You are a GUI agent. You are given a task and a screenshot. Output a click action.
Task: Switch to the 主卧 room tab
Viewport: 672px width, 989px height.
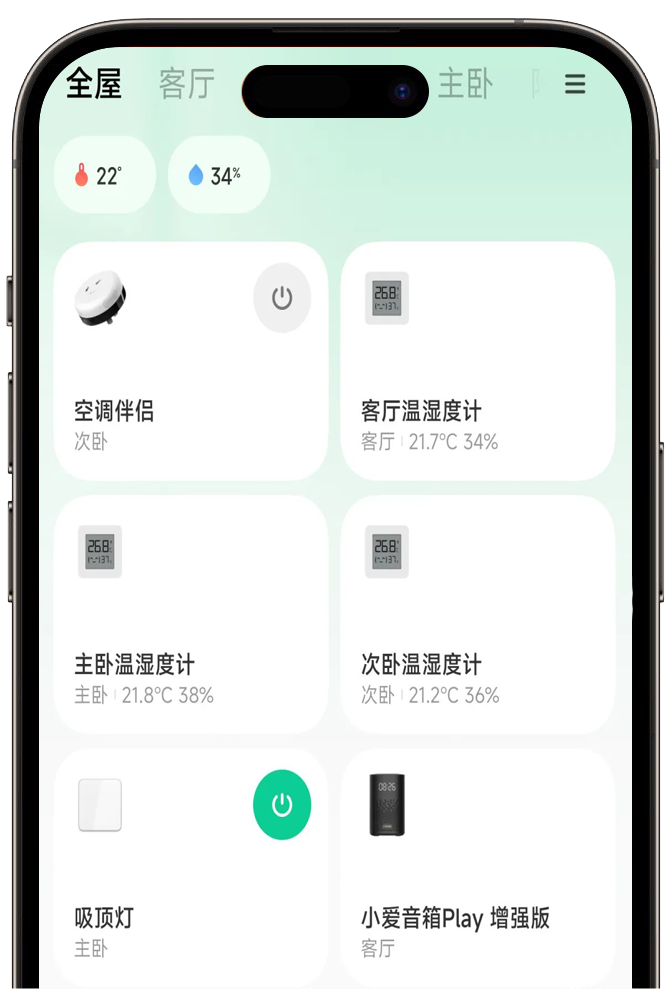coord(466,85)
